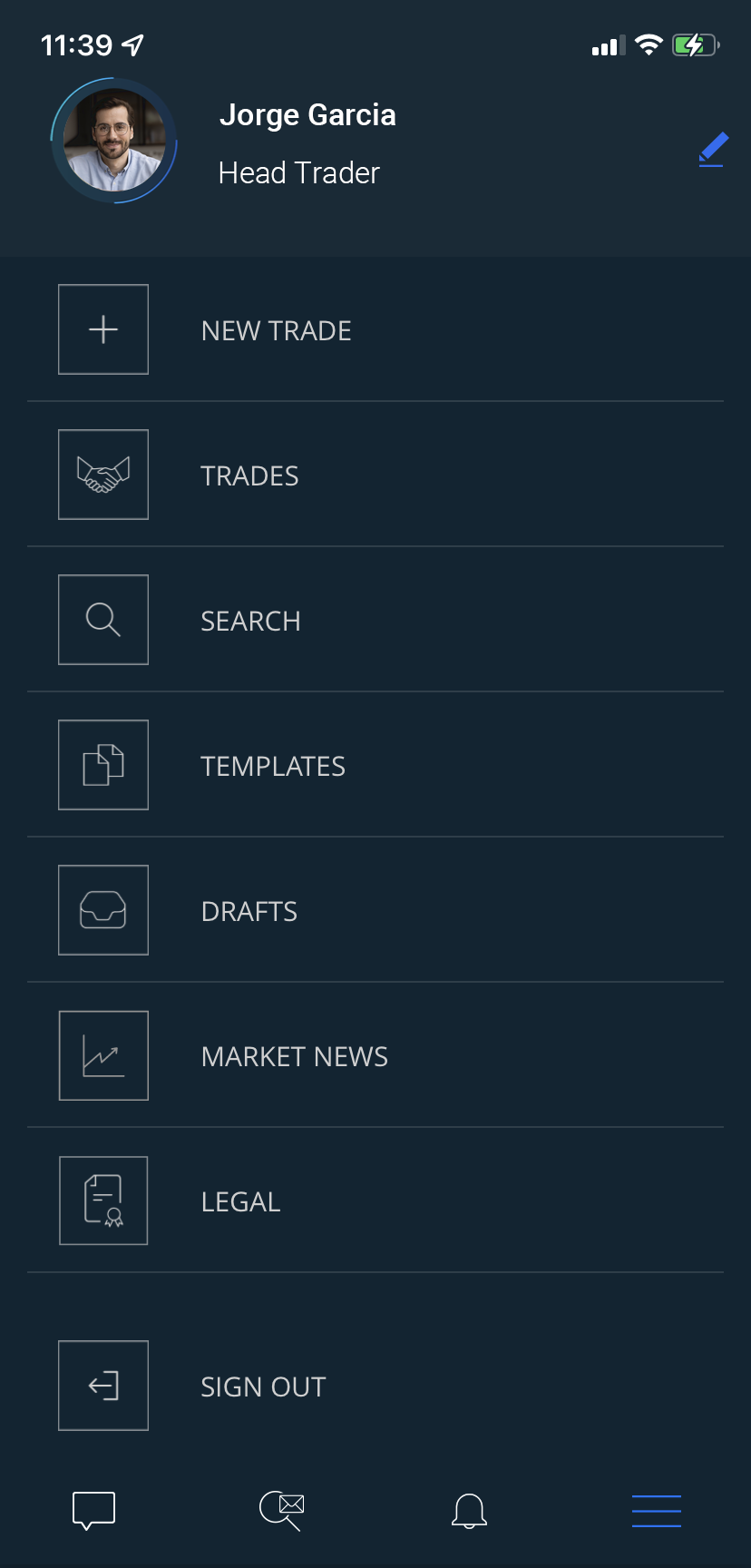Select the LEGAL menu entry
Viewport: 751px width, 1568px height.
click(x=240, y=1201)
